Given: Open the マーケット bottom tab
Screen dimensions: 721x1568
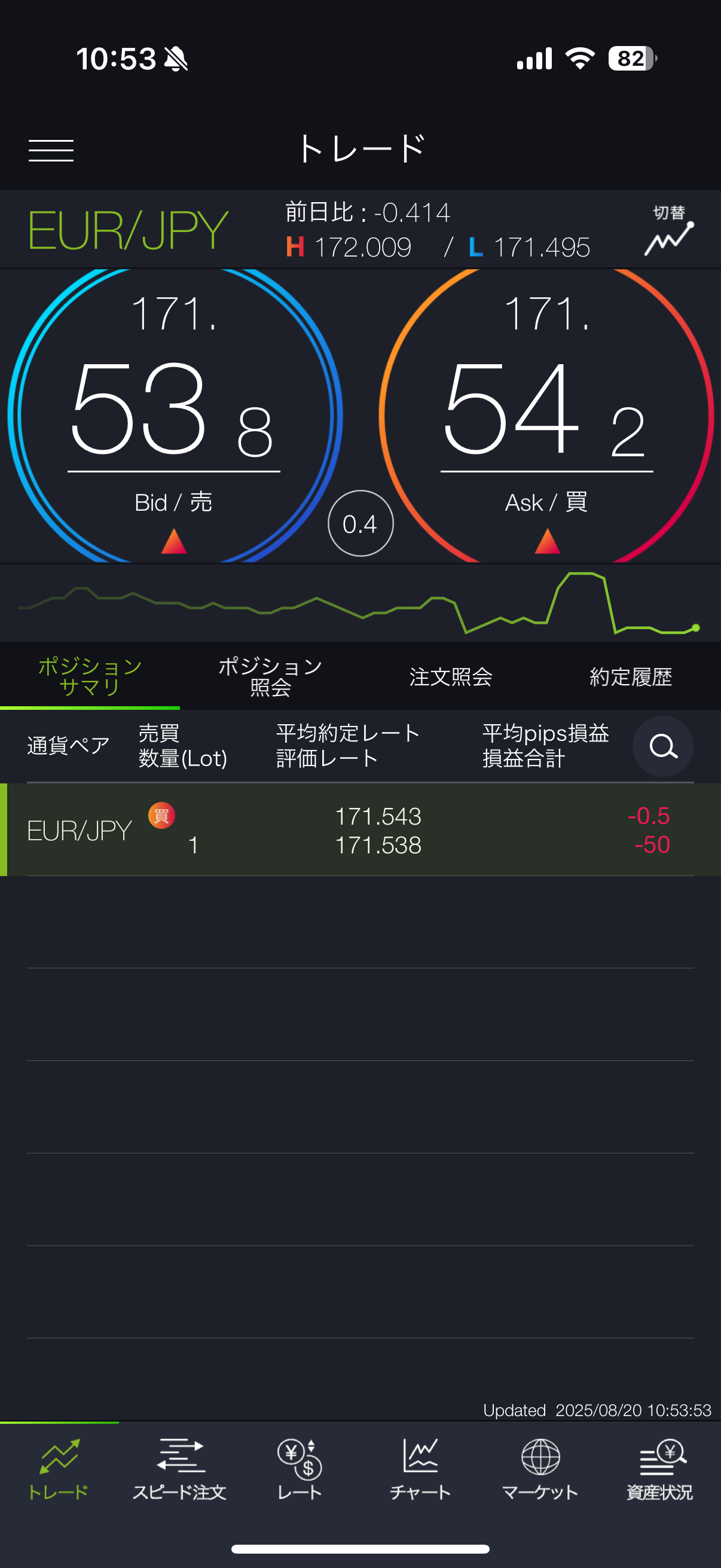Looking at the screenshot, I should [x=540, y=1468].
